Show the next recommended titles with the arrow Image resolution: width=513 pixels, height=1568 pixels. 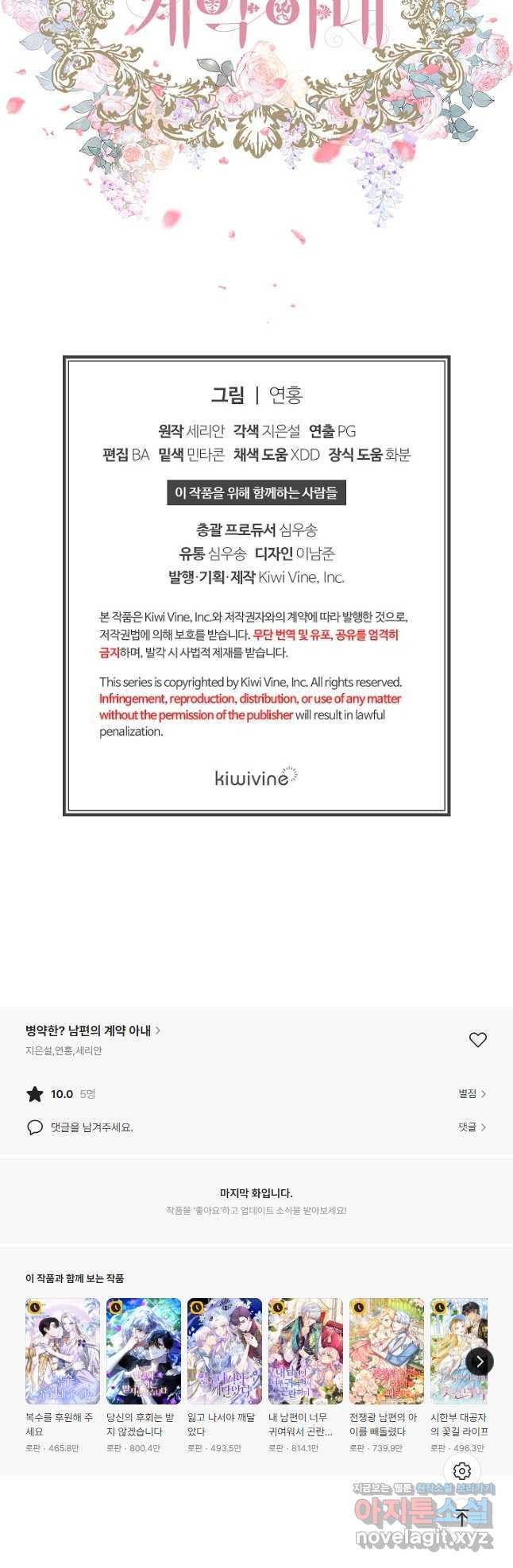[479, 1361]
